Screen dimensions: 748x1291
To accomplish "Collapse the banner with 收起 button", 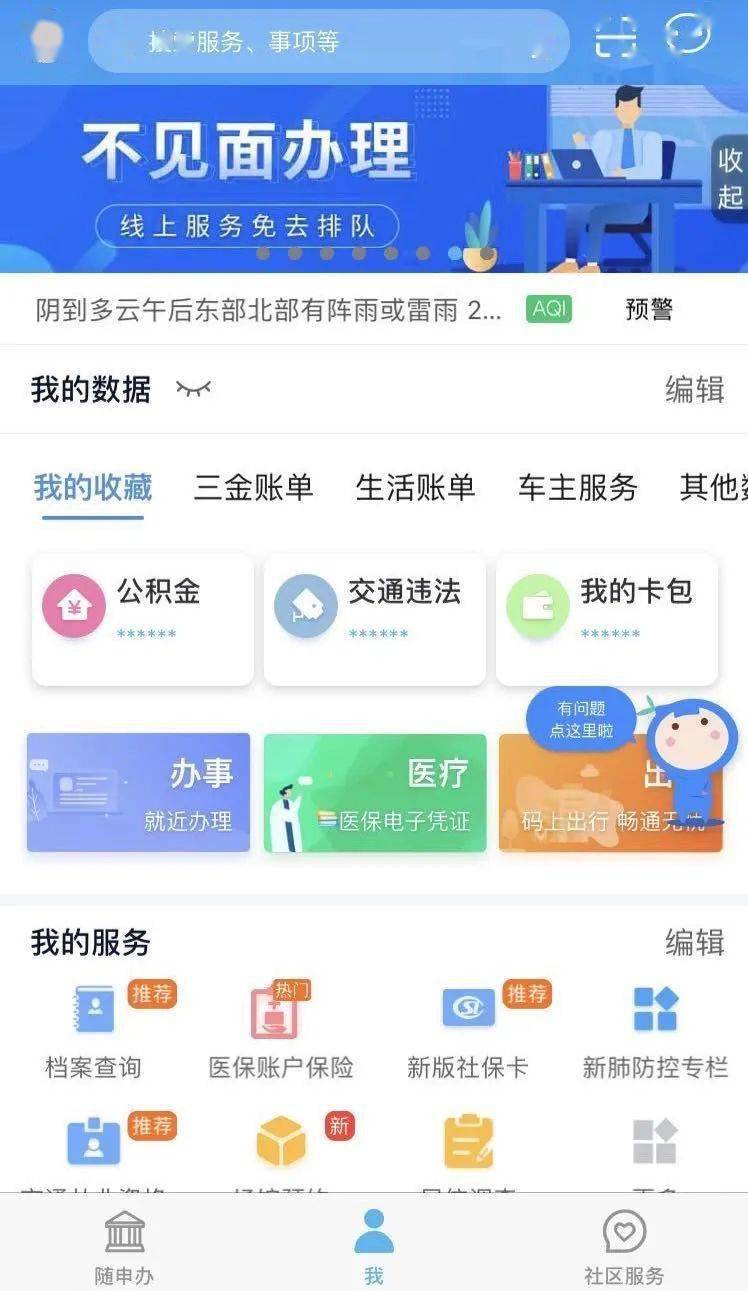I will (x=730, y=178).
